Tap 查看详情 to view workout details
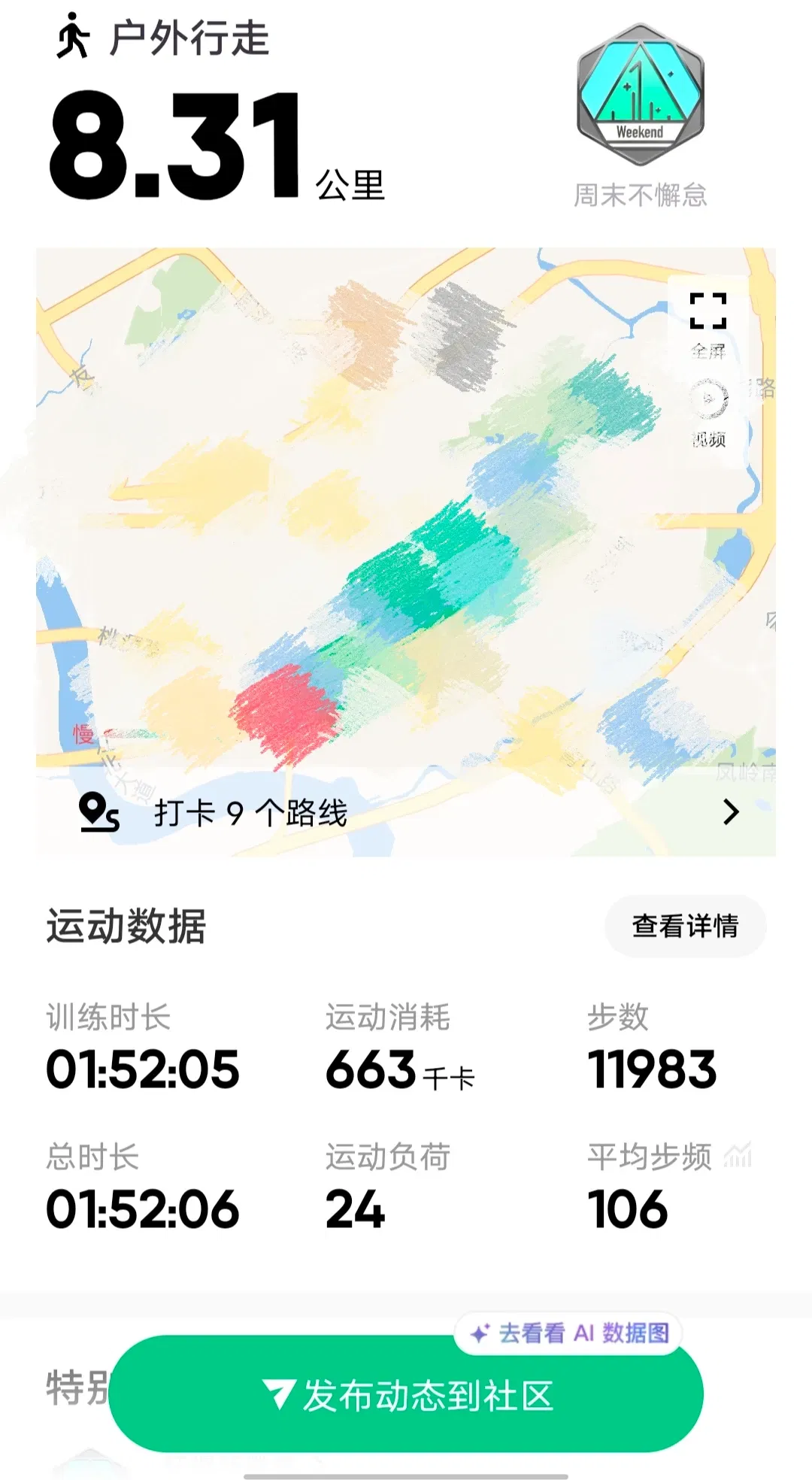Screen dimensions: 812x1480 point(685,926)
